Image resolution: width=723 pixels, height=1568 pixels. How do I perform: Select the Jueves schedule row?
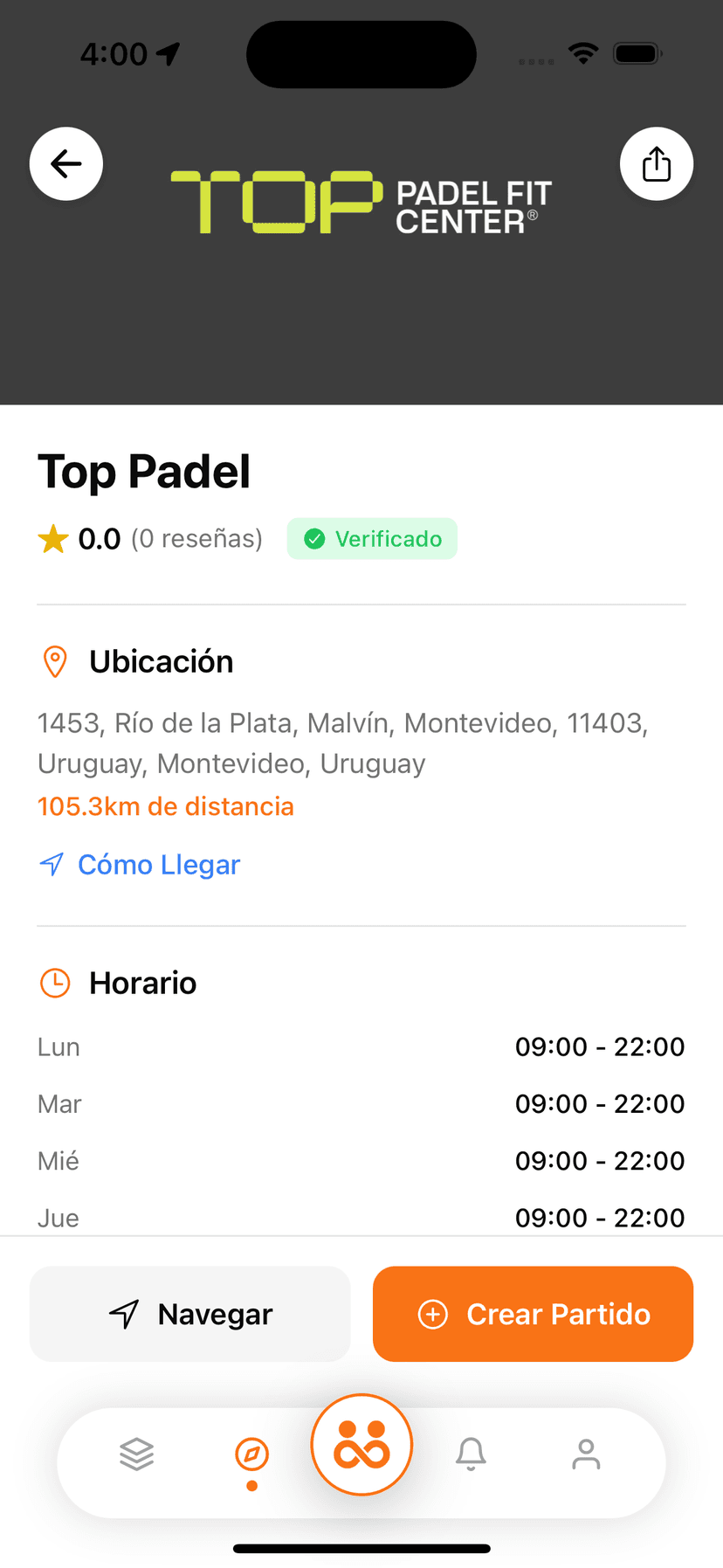click(x=361, y=1217)
